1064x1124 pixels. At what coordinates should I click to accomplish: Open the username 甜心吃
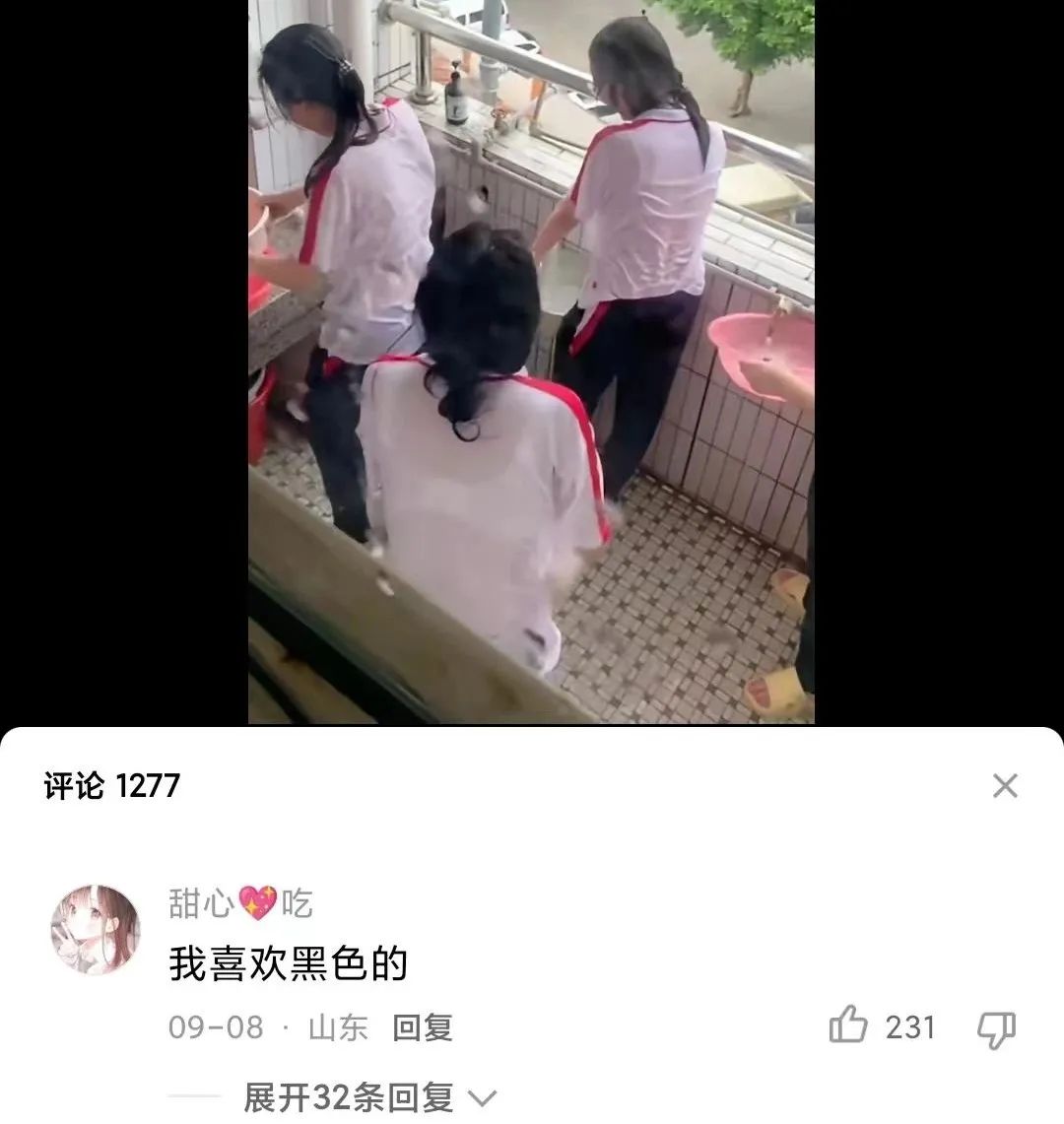(240, 902)
